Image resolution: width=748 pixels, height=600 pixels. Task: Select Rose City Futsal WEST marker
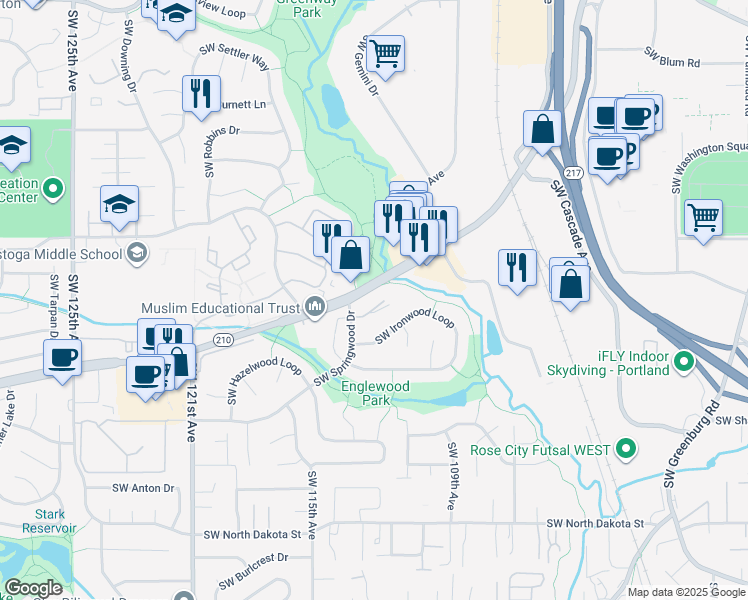(x=626, y=450)
